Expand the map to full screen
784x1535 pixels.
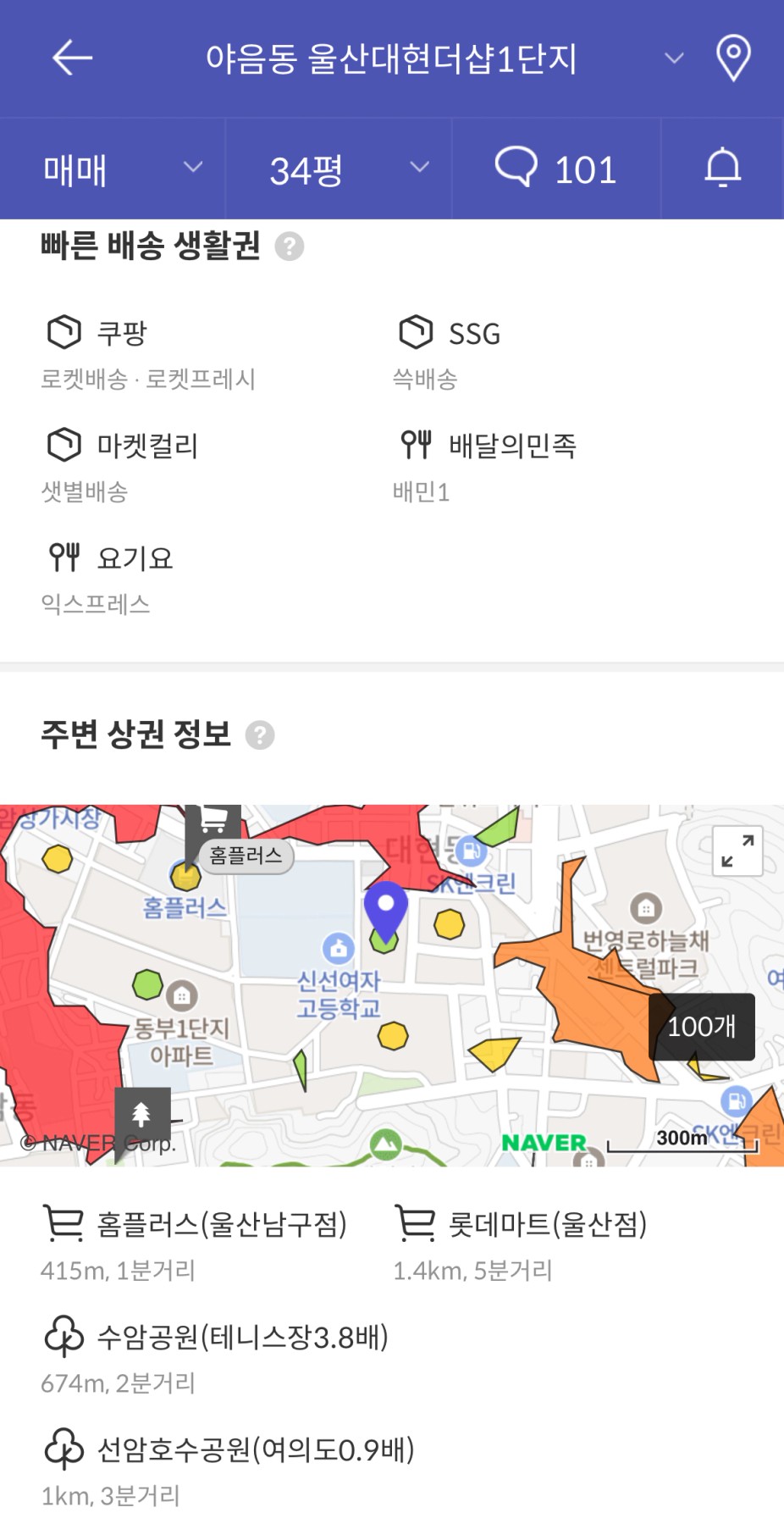coord(737,851)
